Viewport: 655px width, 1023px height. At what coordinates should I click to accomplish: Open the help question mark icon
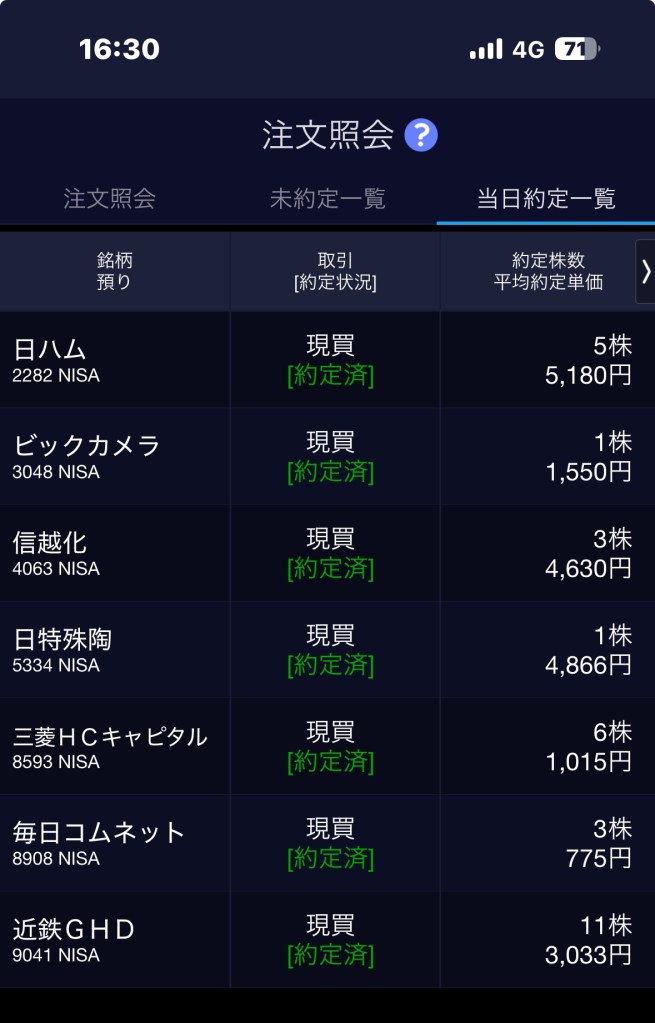click(x=421, y=135)
